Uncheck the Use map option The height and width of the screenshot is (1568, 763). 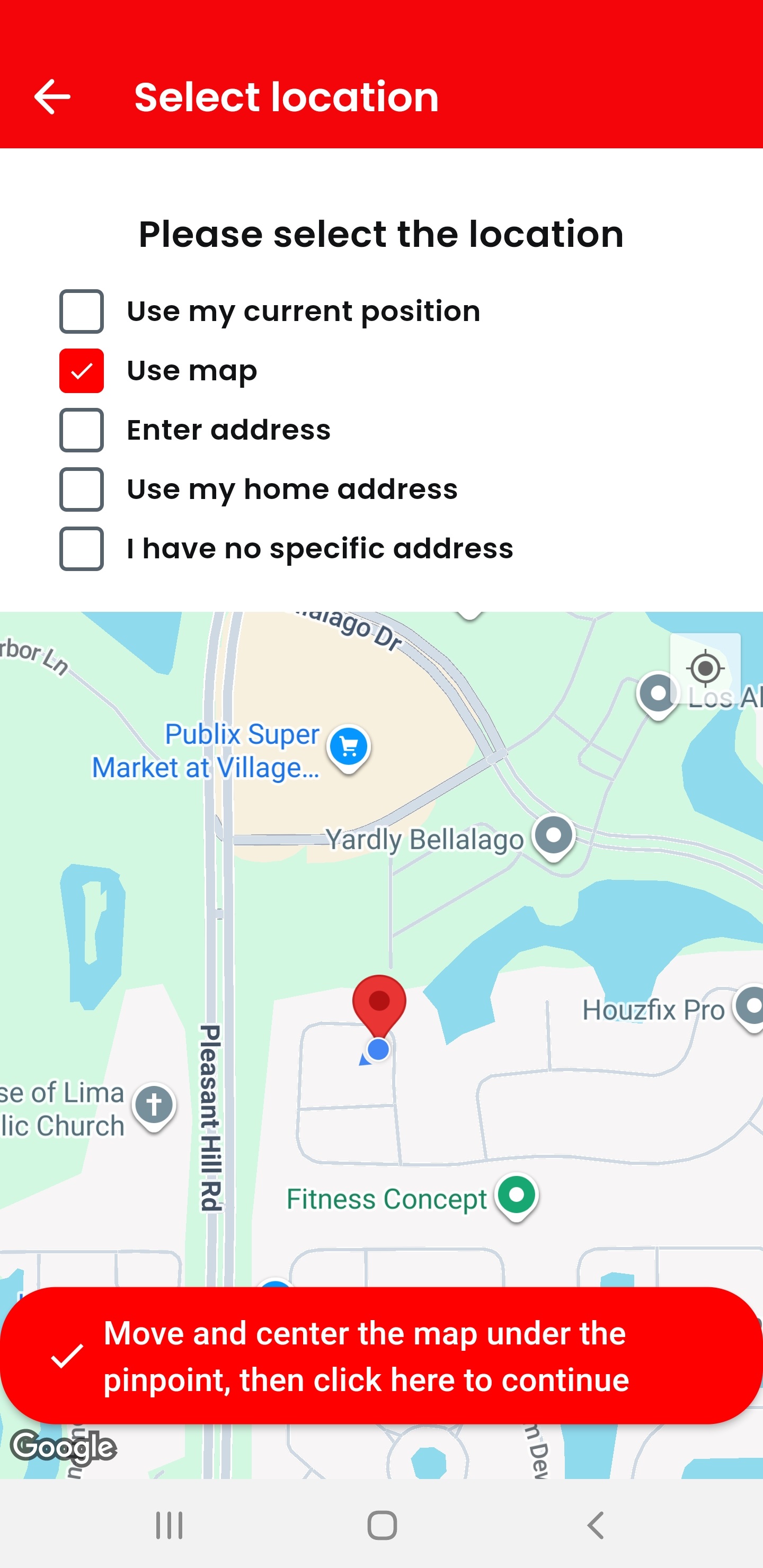tap(81, 370)
